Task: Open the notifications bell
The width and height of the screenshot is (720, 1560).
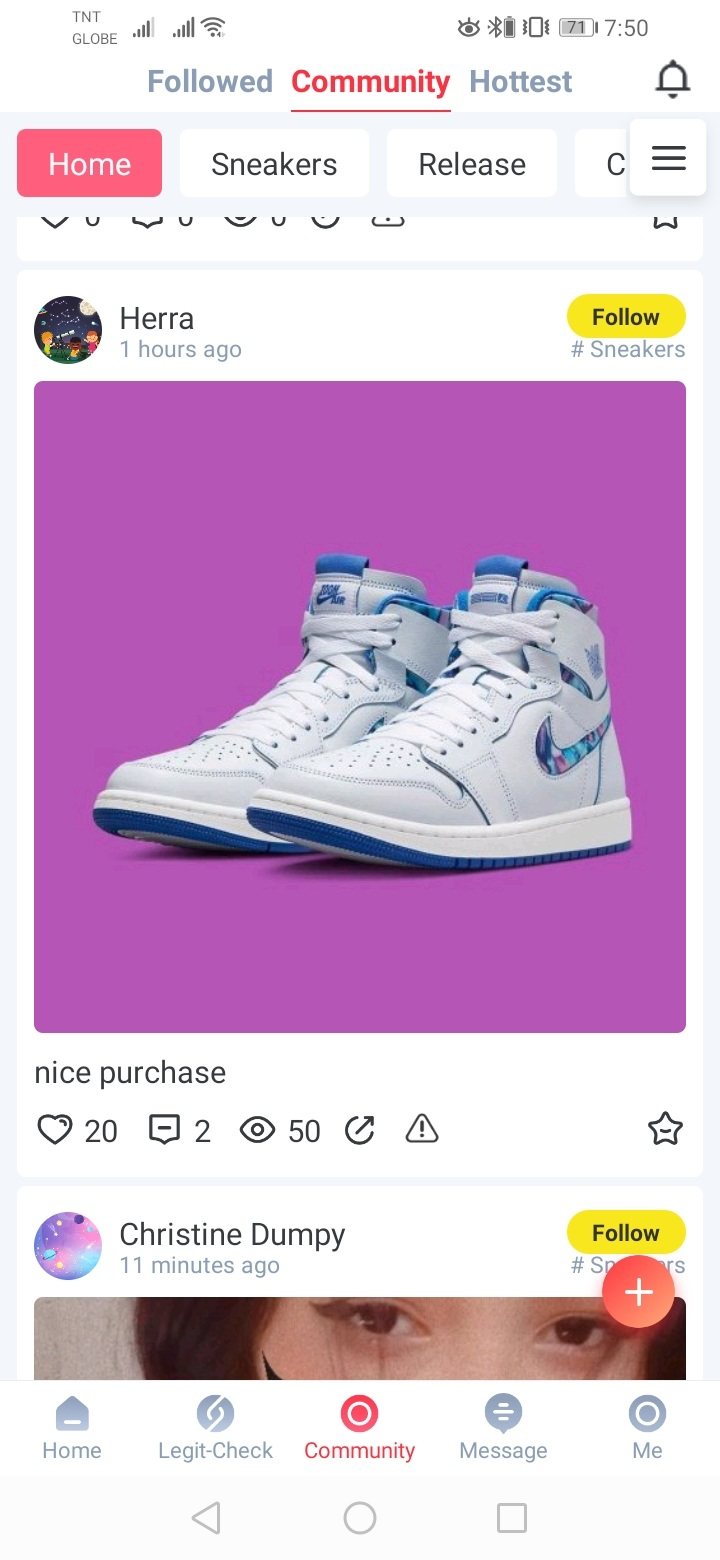Action: tap(673, 80)
